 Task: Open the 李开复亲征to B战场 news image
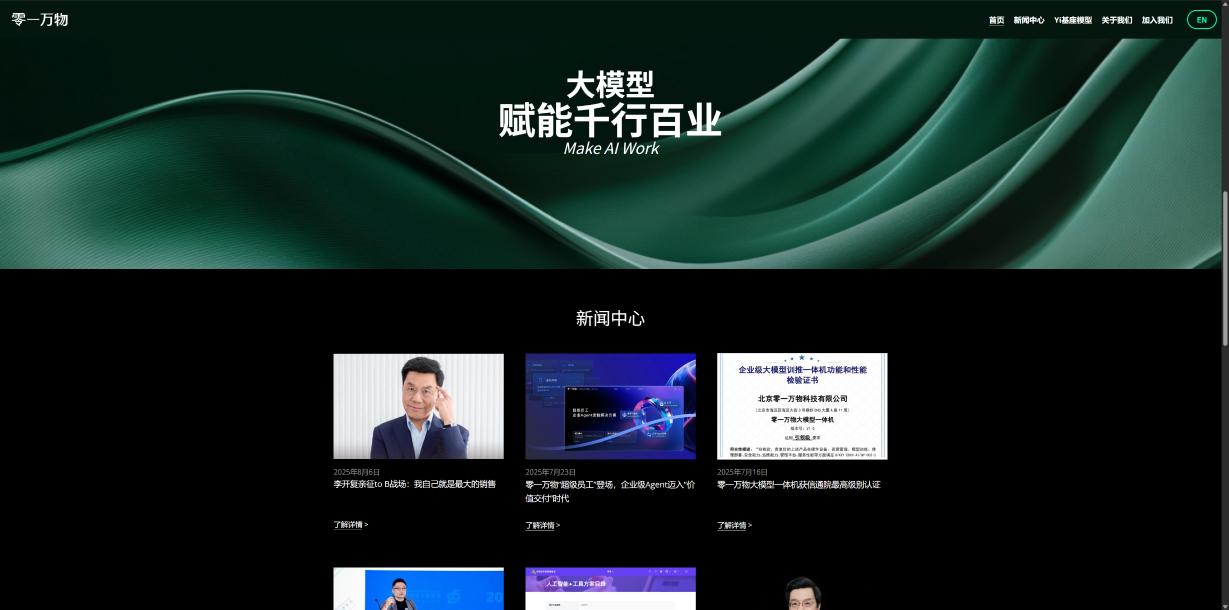pyautogui.click(x=418, y=406)
